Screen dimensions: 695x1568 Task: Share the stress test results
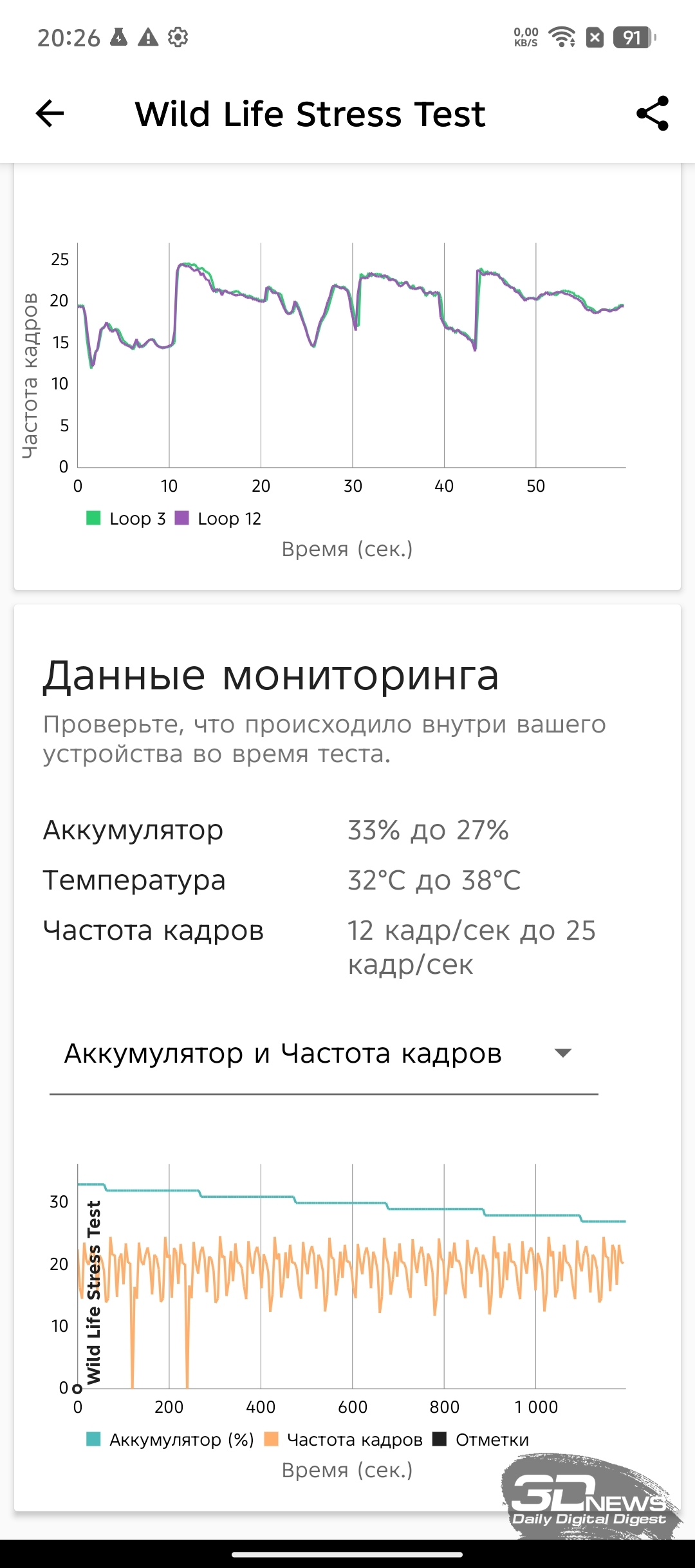point(653,114)
